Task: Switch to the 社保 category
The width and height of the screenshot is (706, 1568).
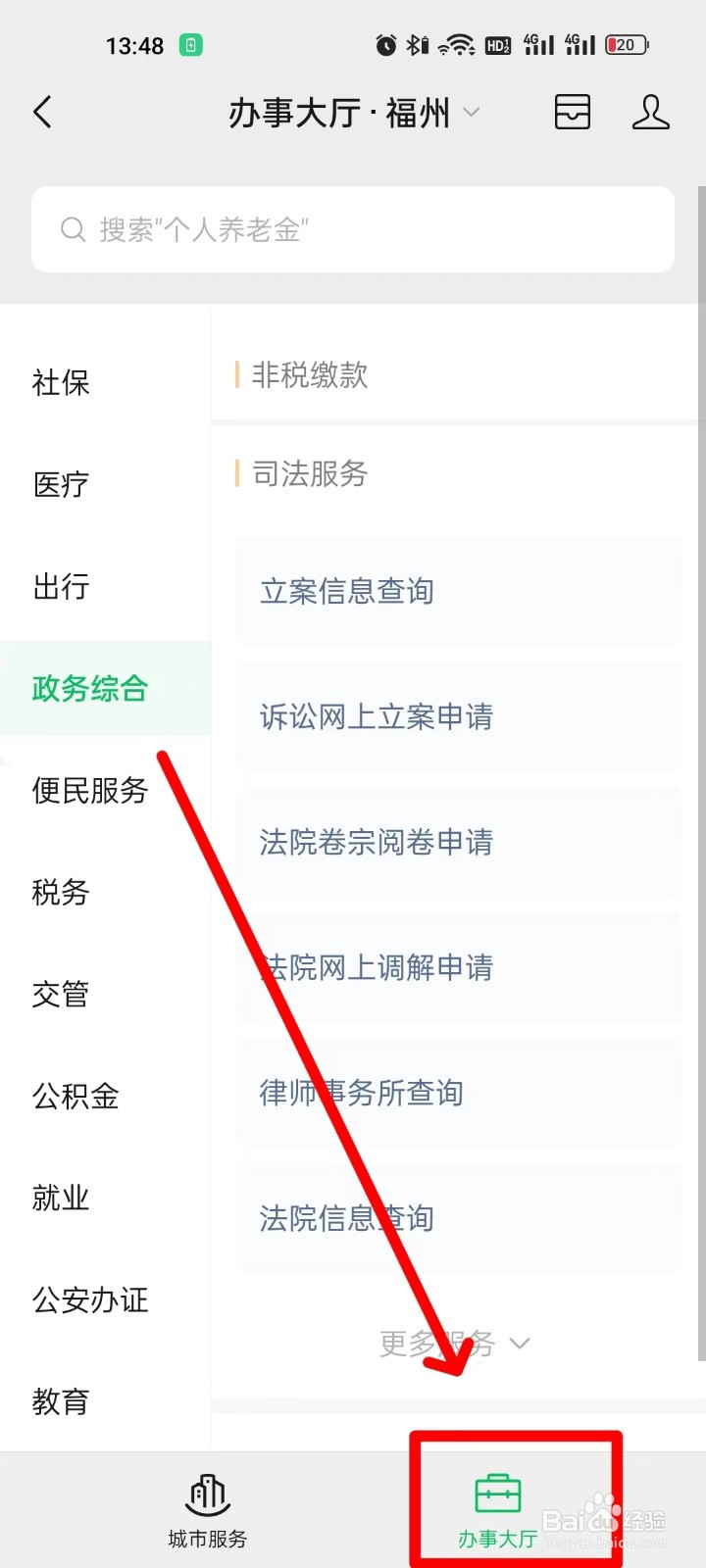Action: (x=59, y=383)
